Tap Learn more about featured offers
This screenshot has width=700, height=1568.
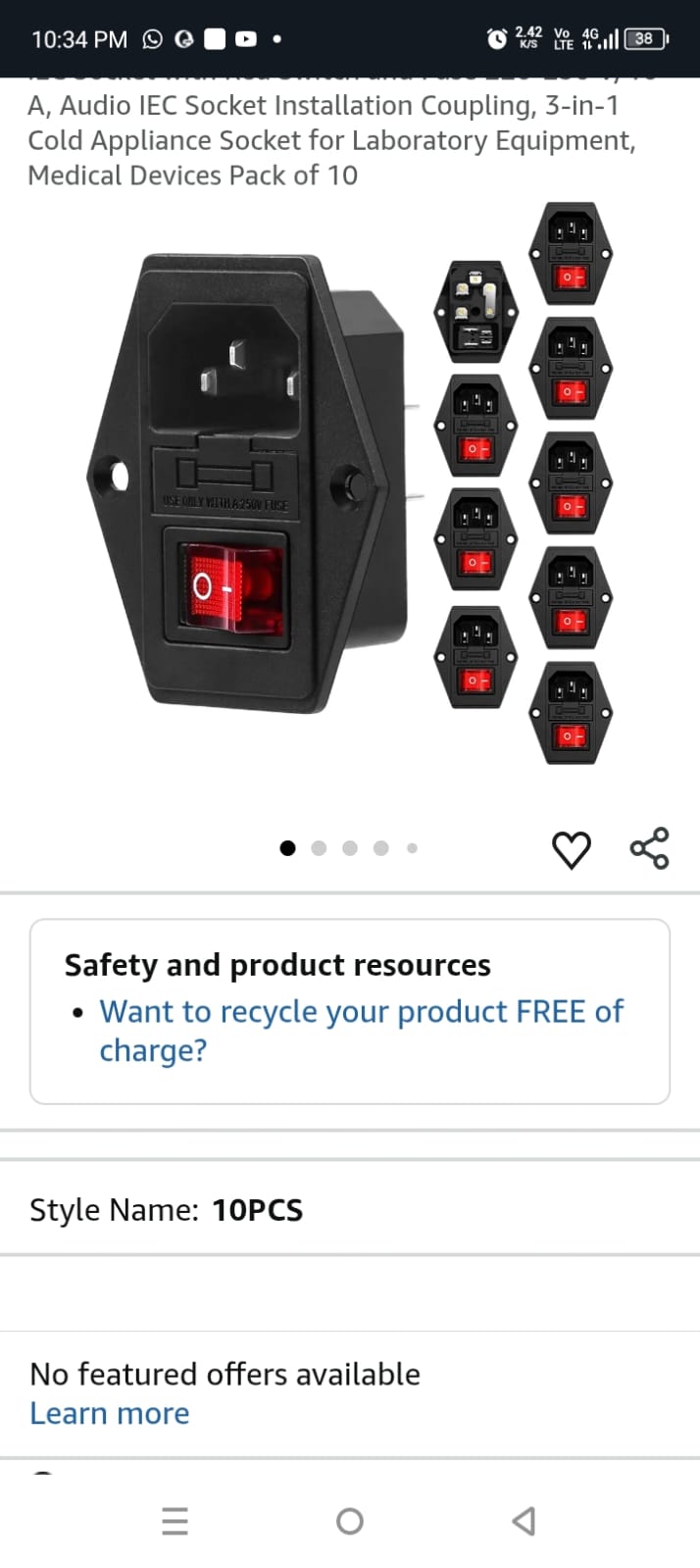110,1413
